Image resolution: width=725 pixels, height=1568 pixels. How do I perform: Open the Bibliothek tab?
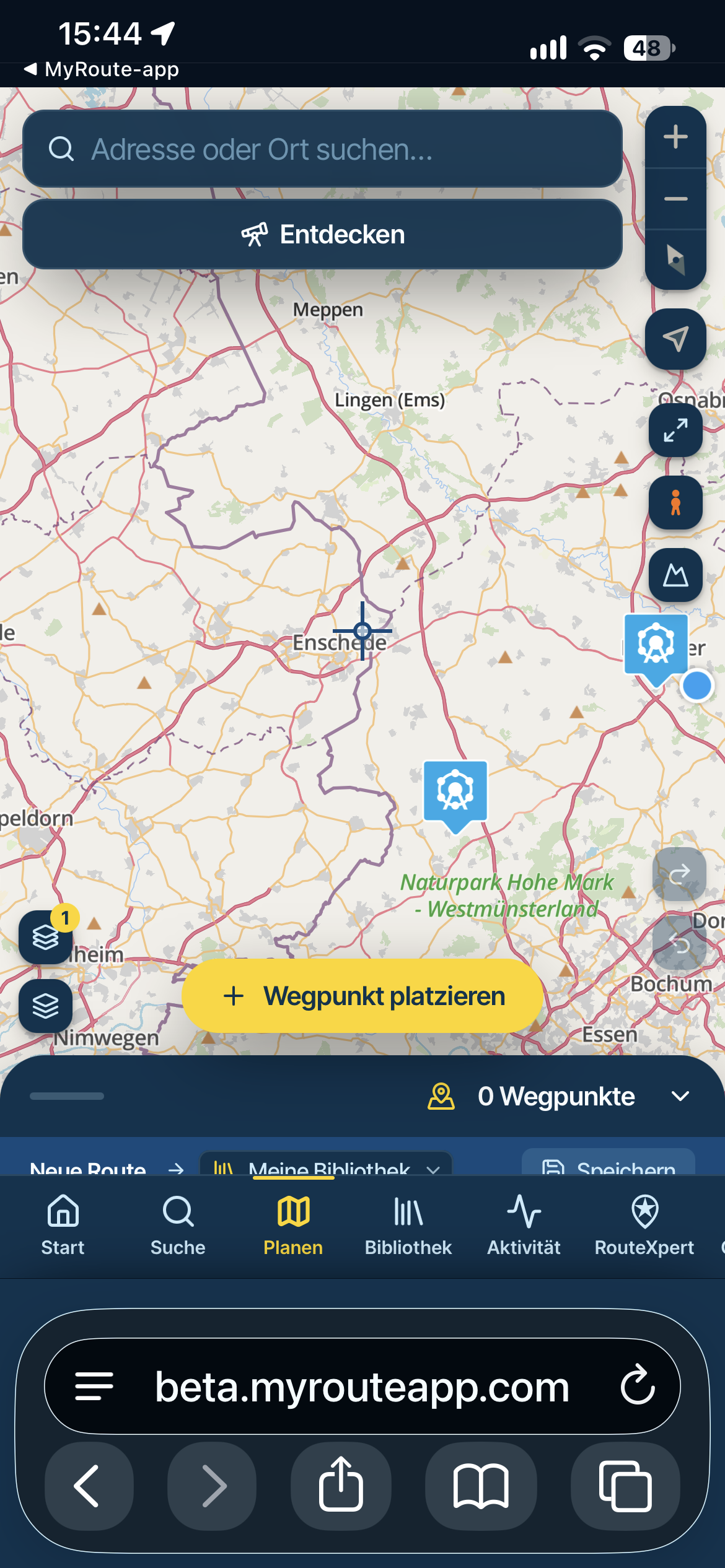click(408, 1225)
